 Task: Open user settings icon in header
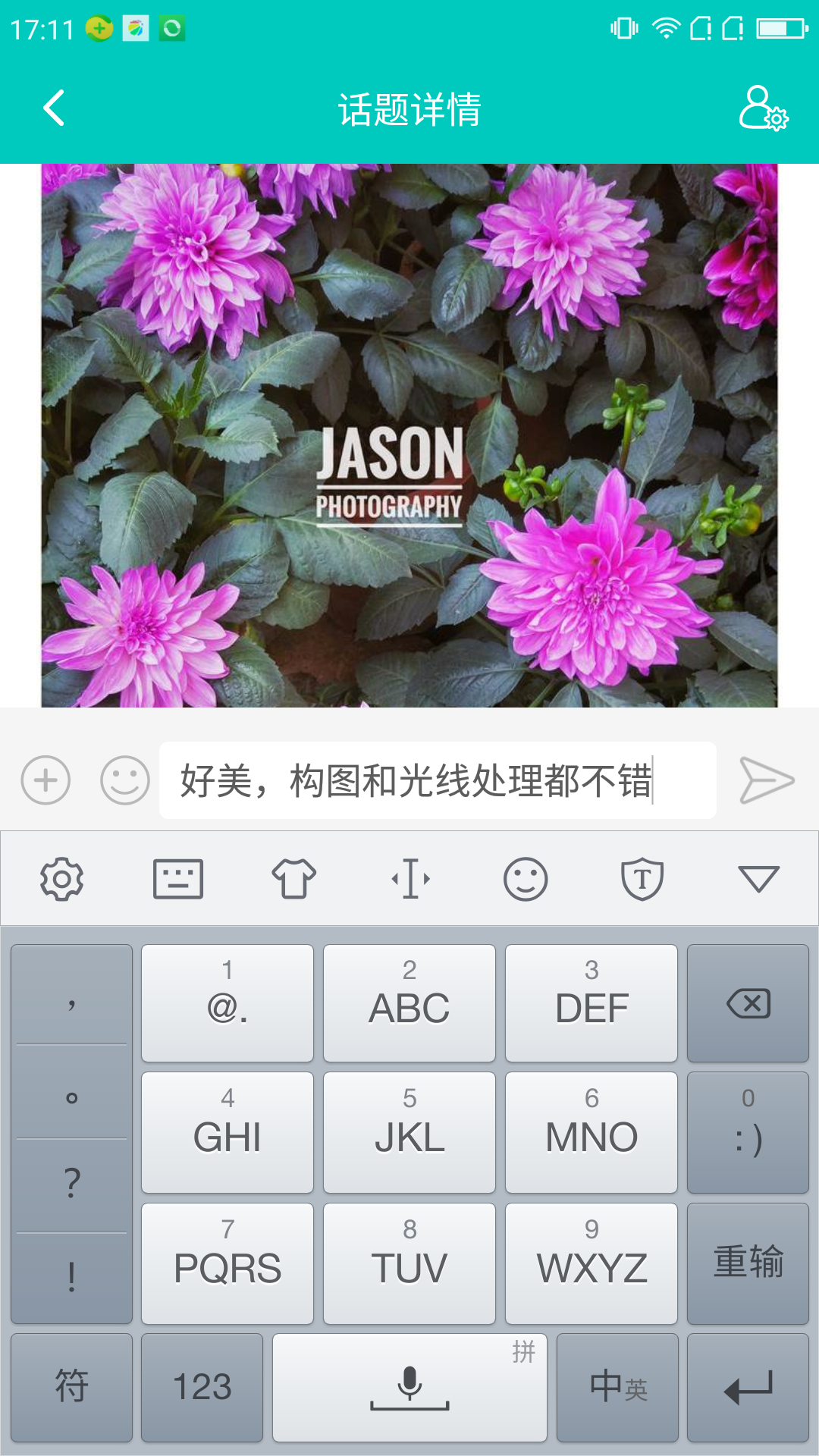tap(763, 108)
